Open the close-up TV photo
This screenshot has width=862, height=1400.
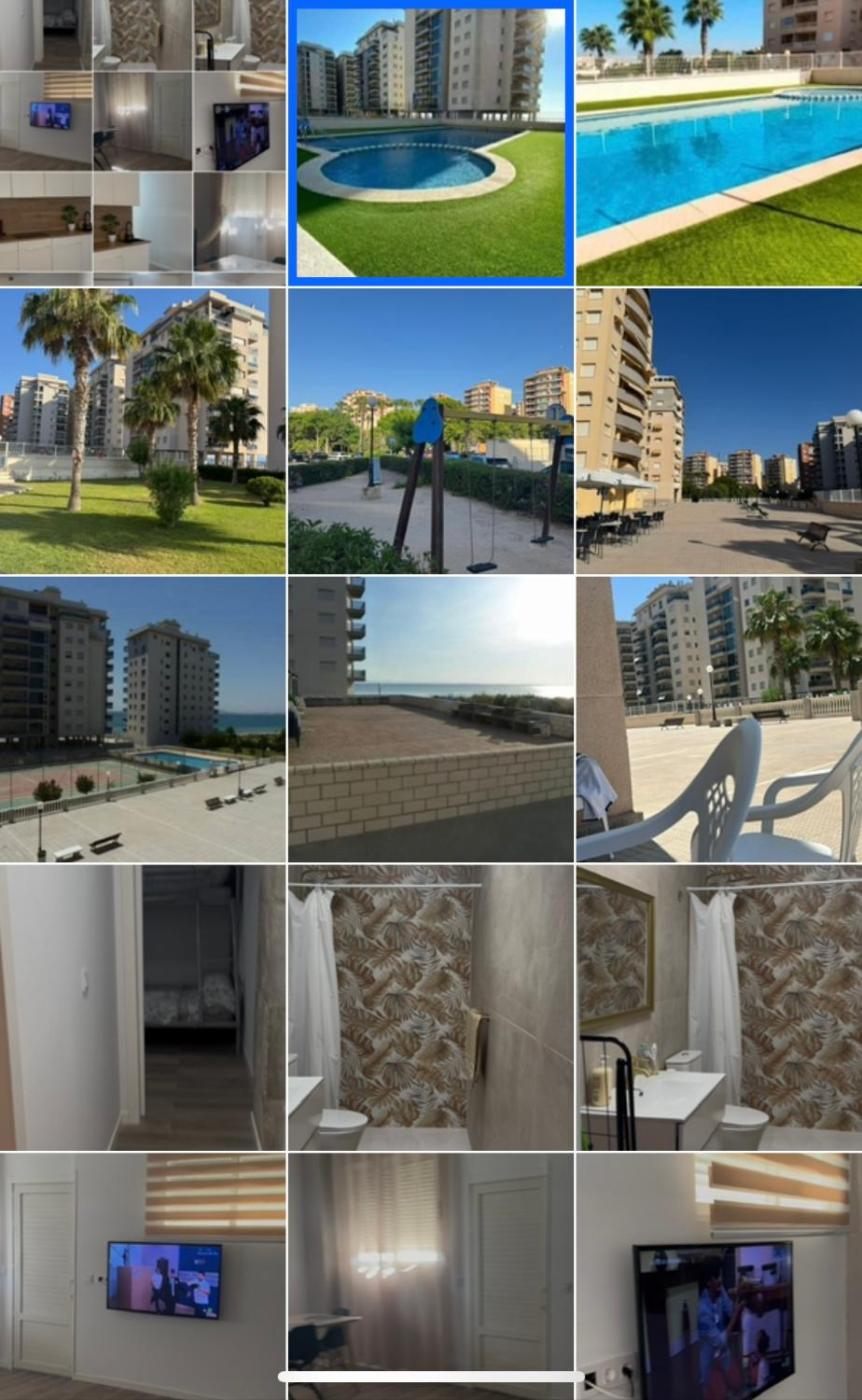(719, 1270)
